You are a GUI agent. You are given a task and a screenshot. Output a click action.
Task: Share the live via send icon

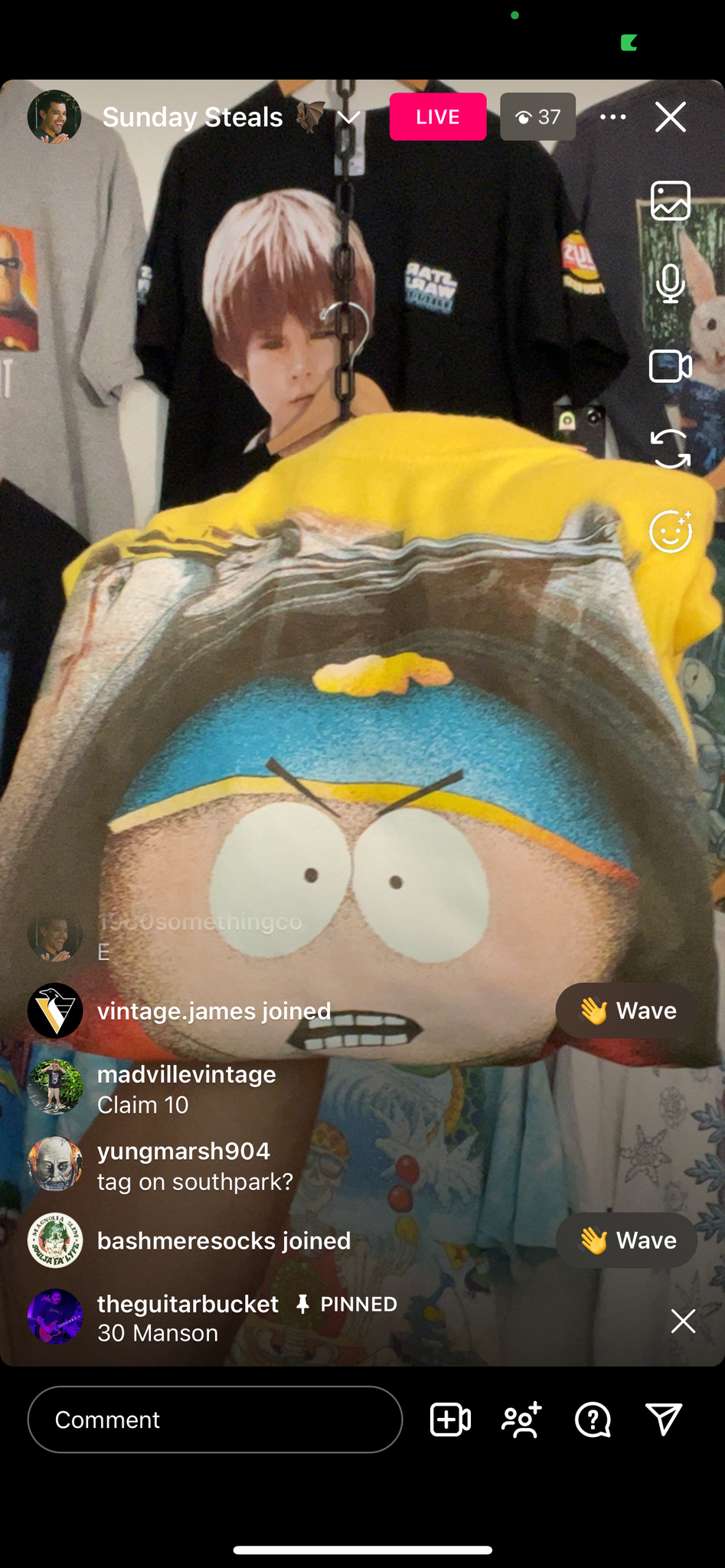[x=663, y=1419]
